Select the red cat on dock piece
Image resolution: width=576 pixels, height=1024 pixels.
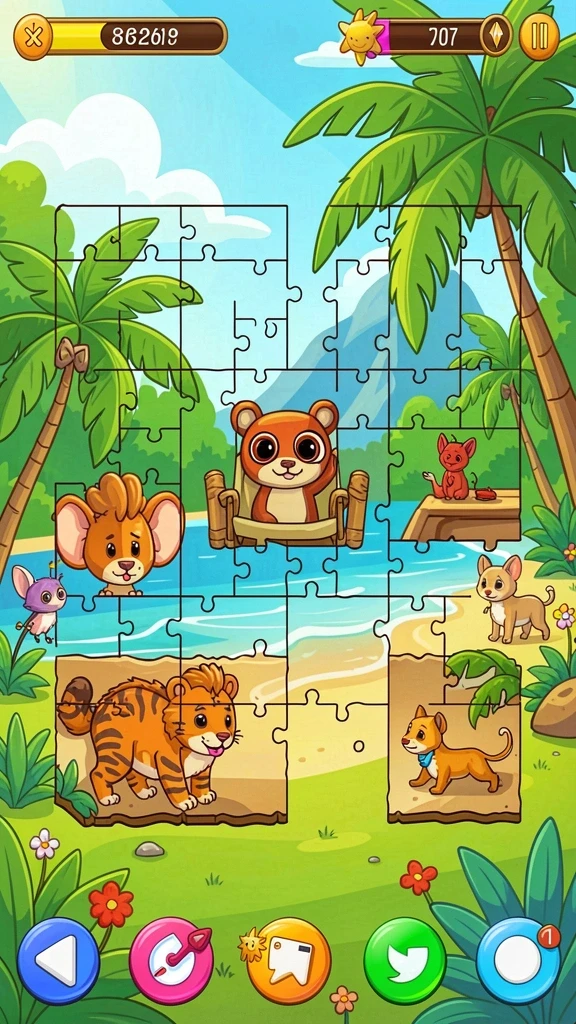pos(460,485)
